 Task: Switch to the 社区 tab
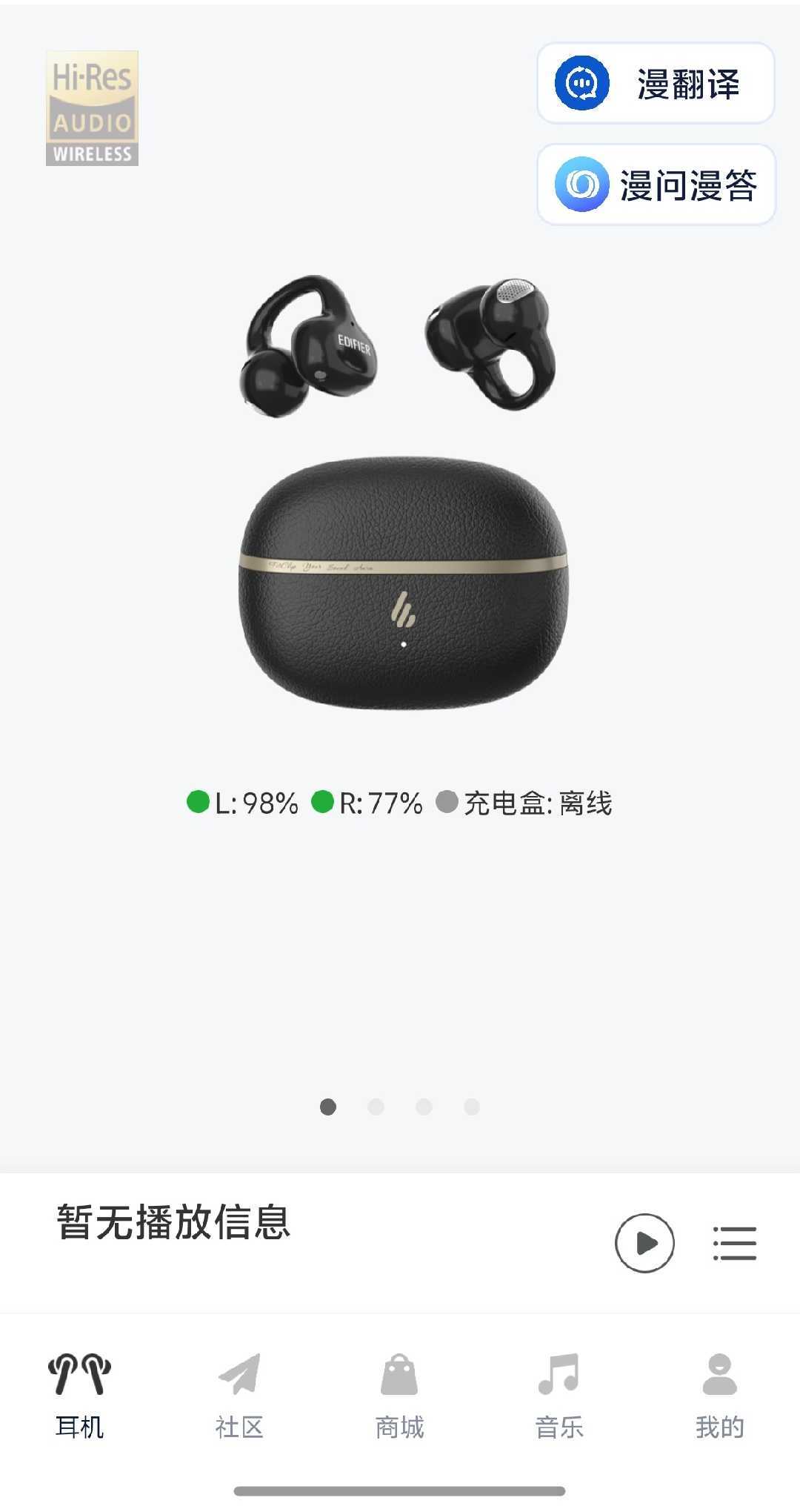click(239, 1395)
